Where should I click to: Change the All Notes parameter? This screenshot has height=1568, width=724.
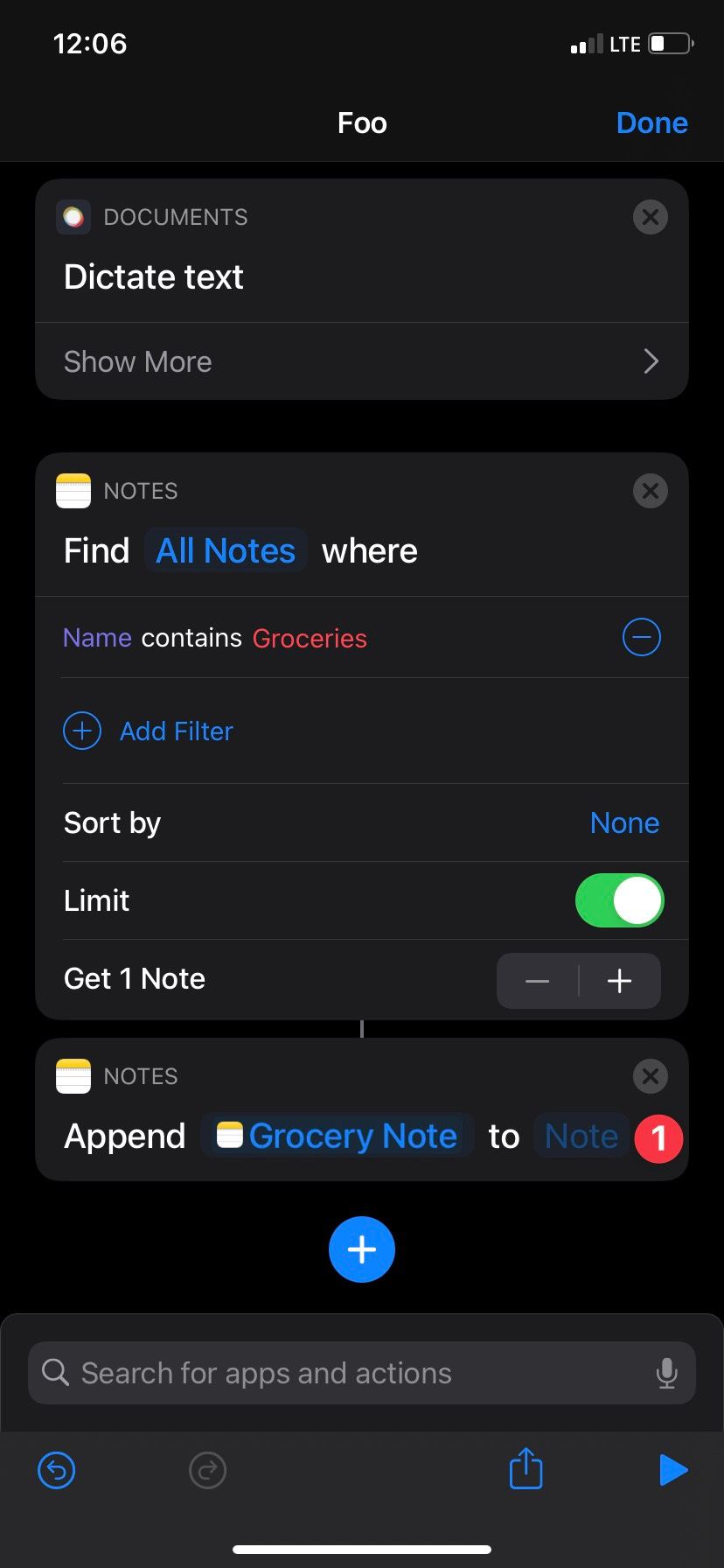click(226, 551)
